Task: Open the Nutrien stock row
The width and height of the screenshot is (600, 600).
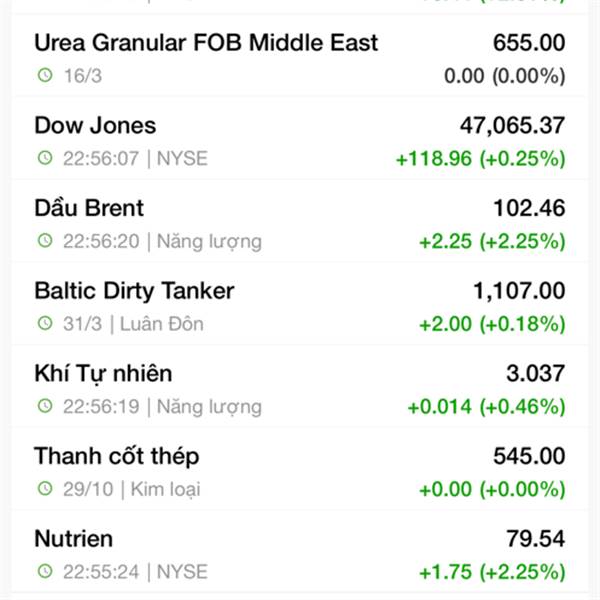Action: click(300, 551)
